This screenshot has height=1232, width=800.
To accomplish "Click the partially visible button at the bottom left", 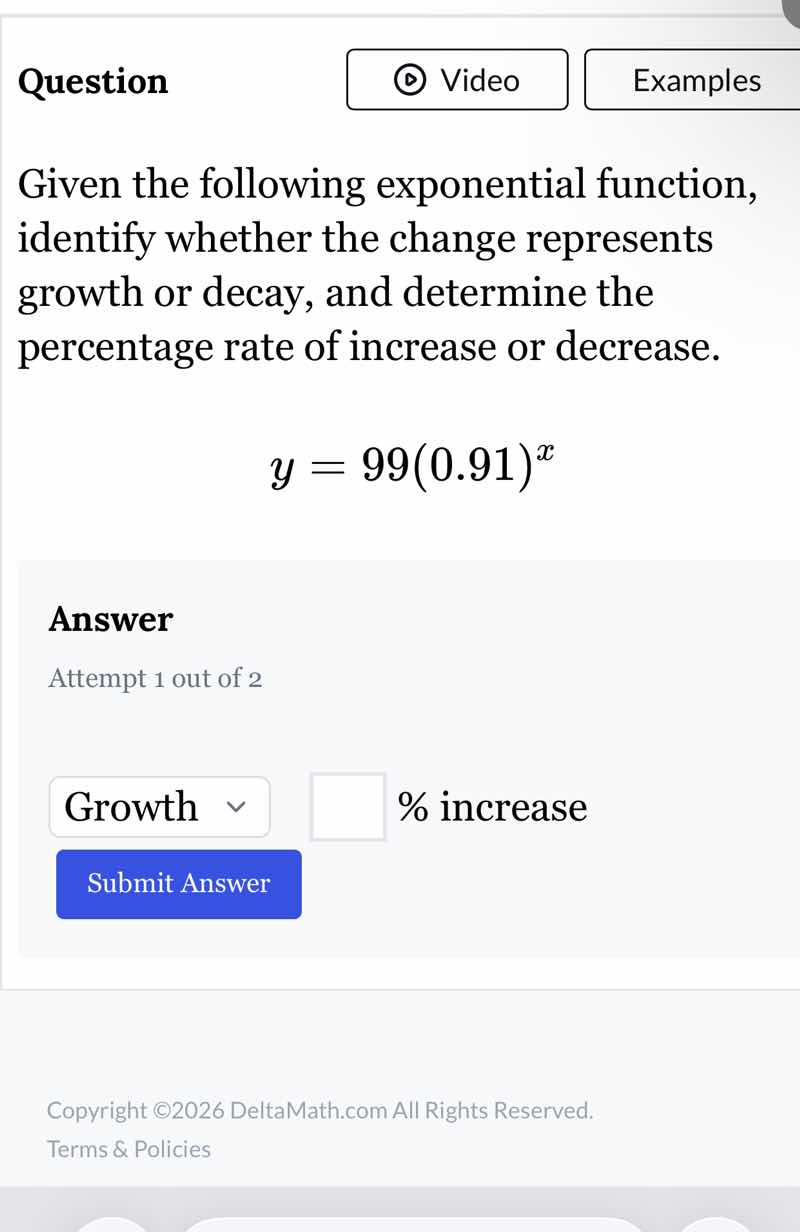I will click(x=112, y=1226).
